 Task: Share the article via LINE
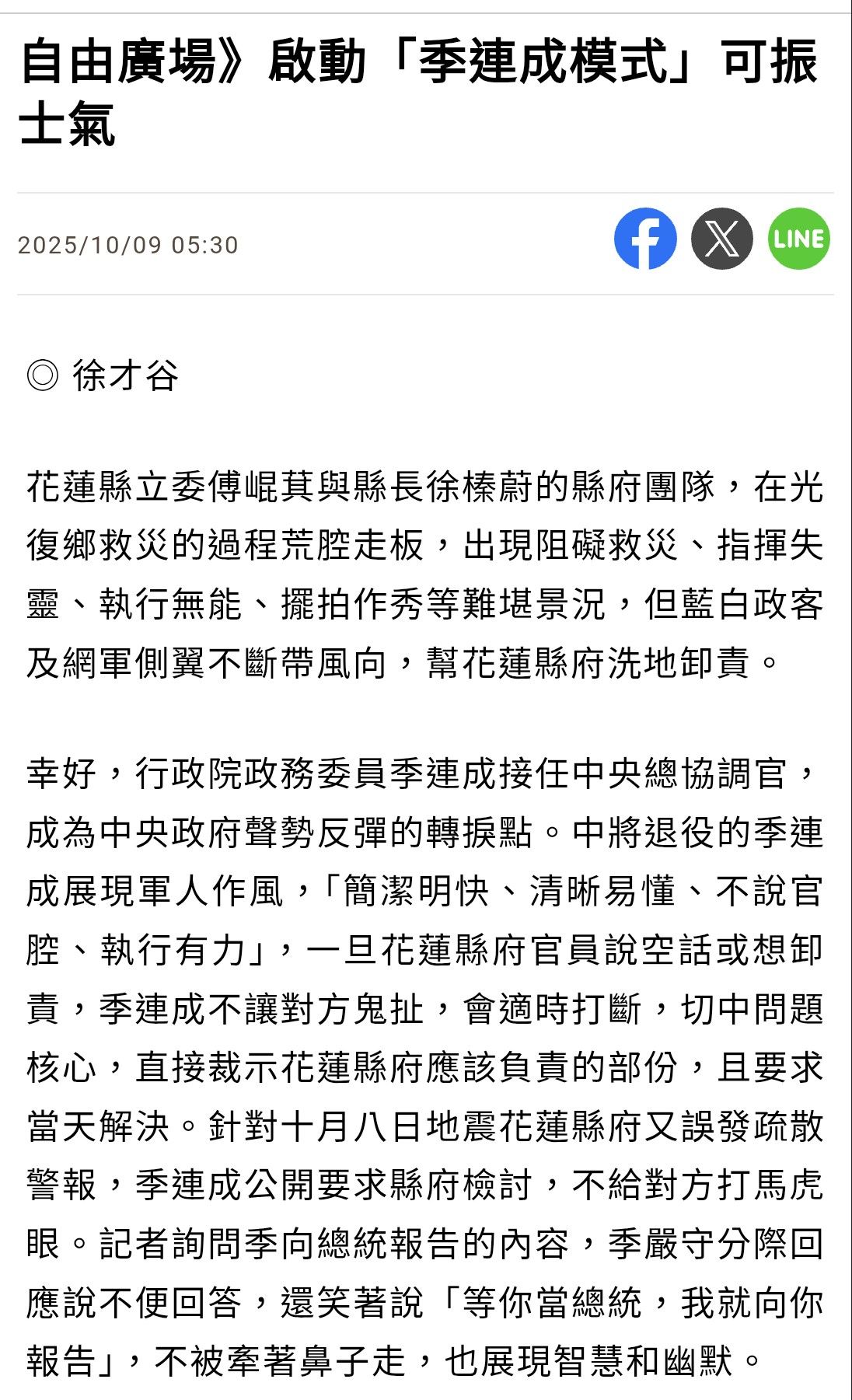[799, 239]
